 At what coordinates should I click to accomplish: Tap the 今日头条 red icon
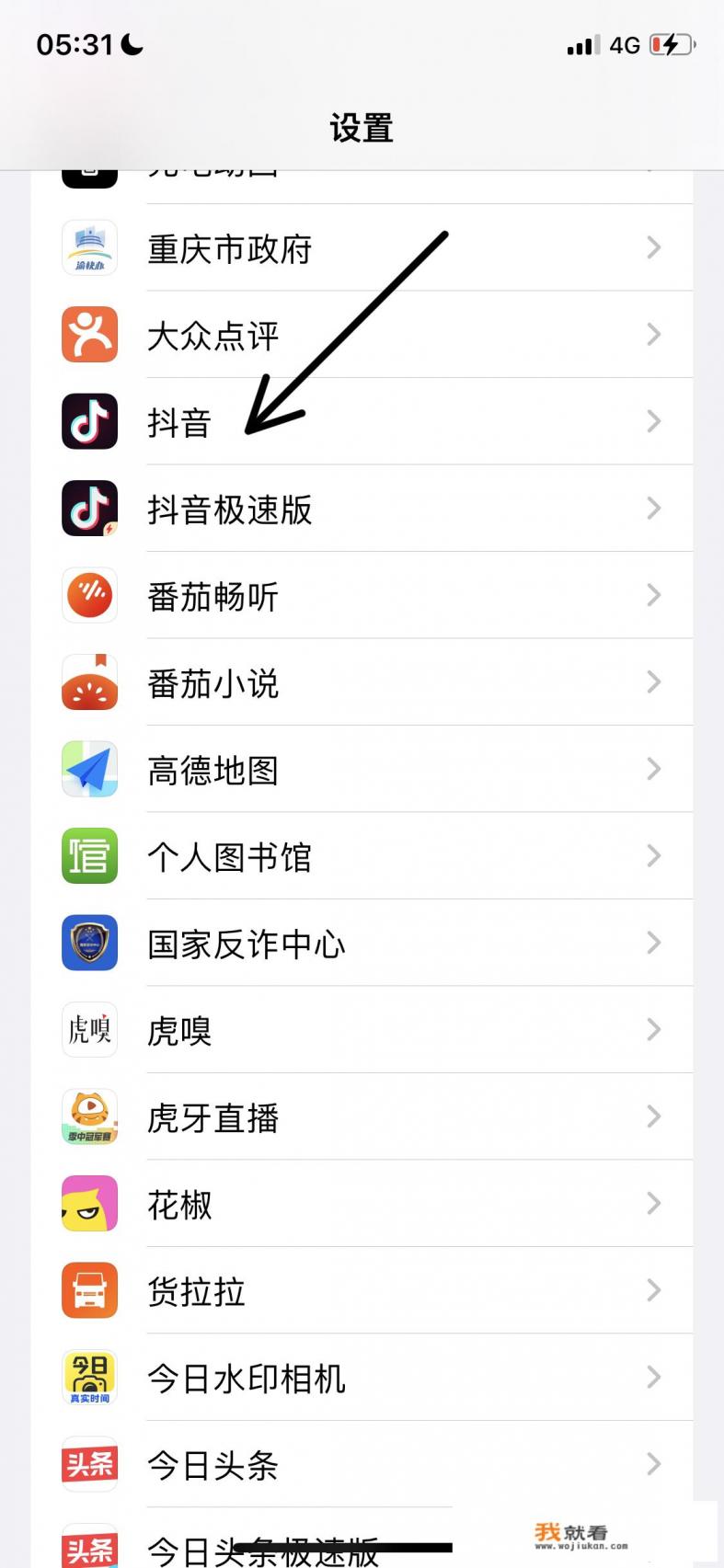coord(88,1464)
